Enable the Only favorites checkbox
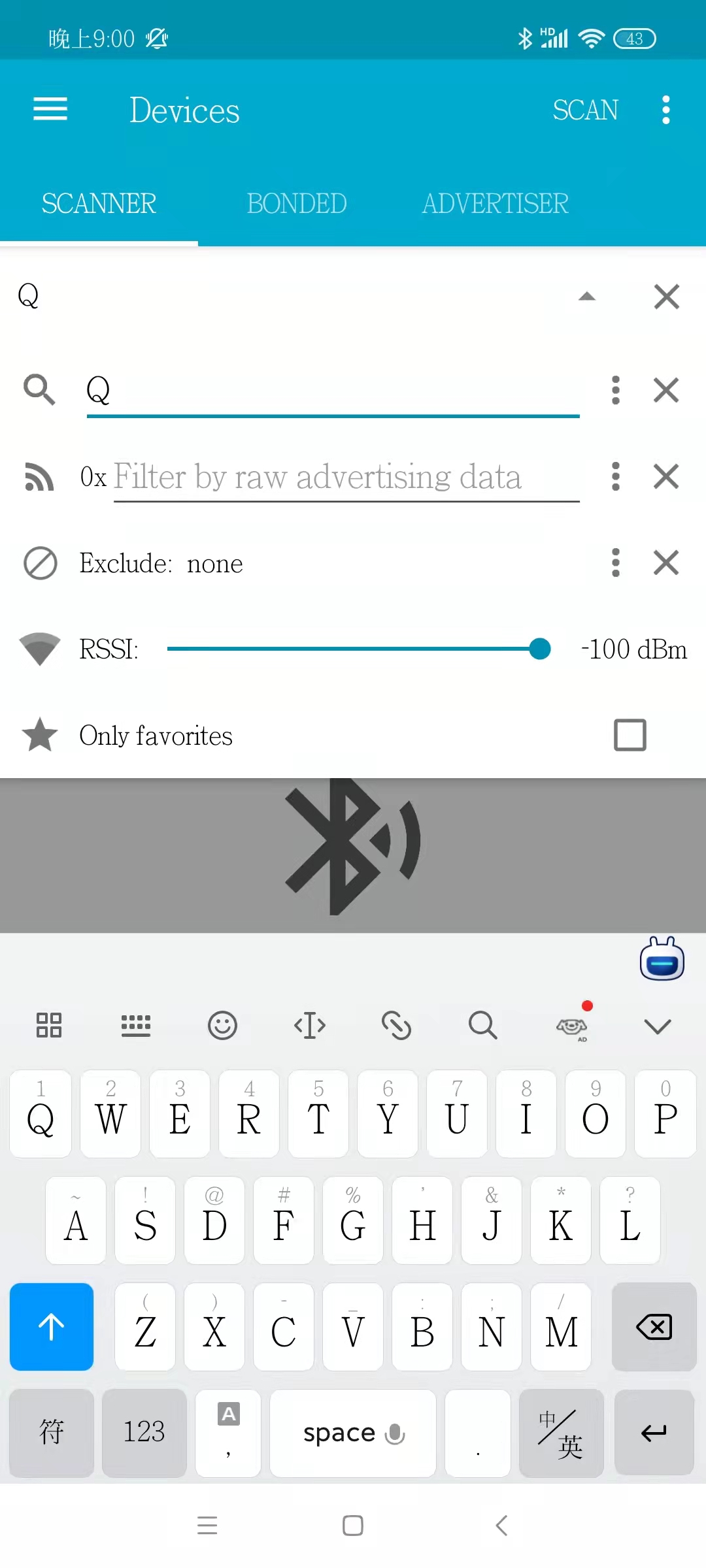706x1568 pixels. click(x=630, y=735)
